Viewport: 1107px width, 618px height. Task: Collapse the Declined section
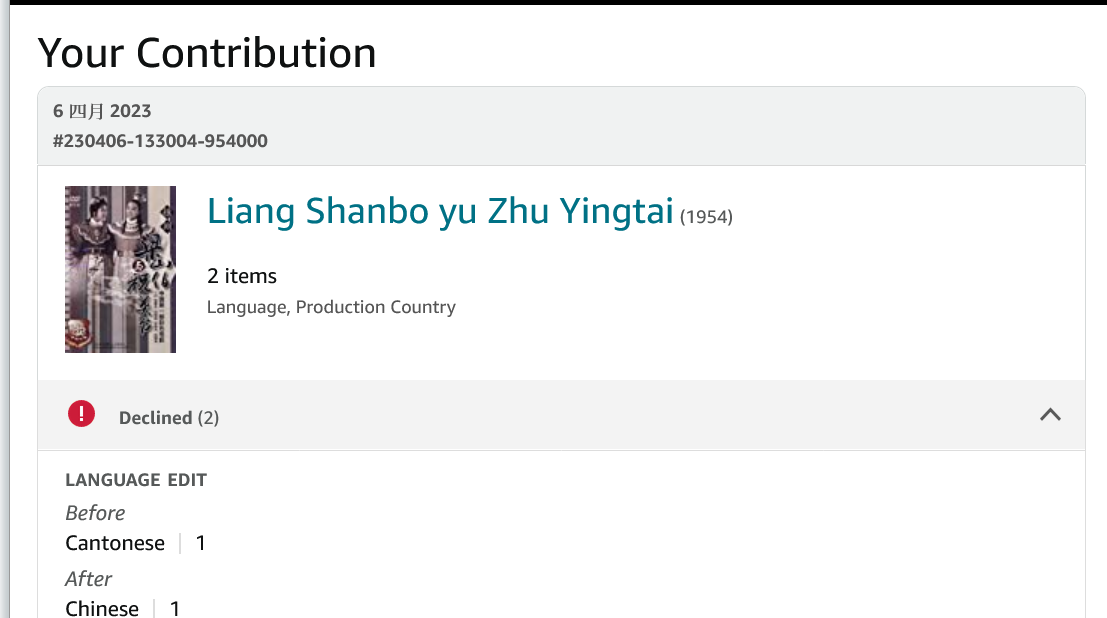point(1049,415)
